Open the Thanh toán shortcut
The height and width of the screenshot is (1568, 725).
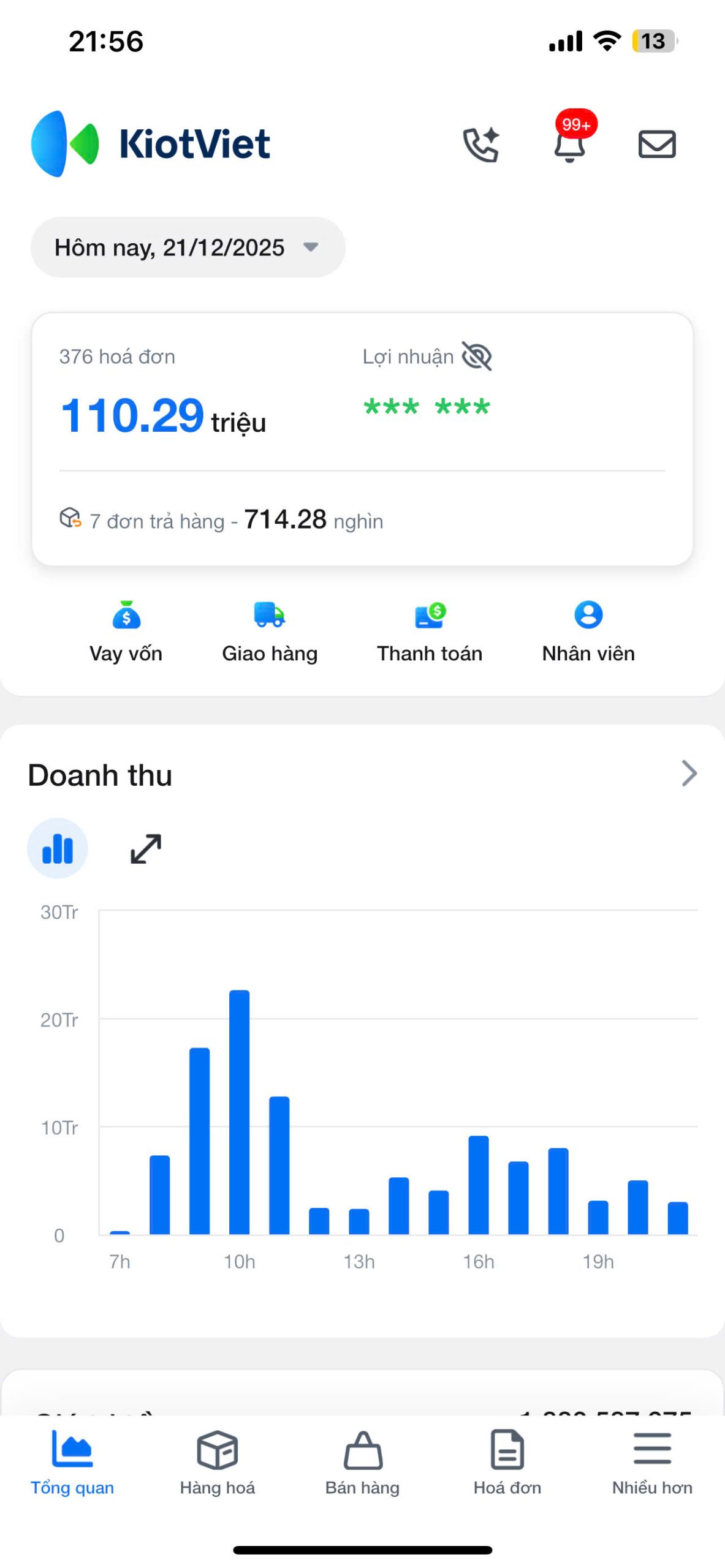point(430,632)
